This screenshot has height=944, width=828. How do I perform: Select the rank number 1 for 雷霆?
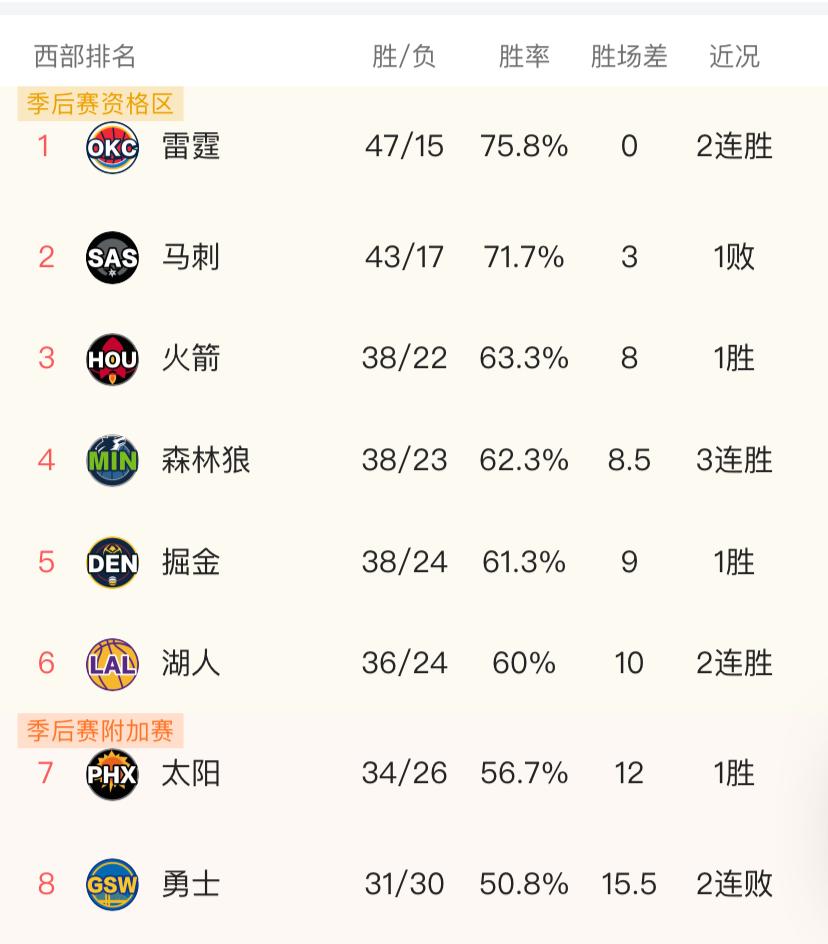point(45,146)
